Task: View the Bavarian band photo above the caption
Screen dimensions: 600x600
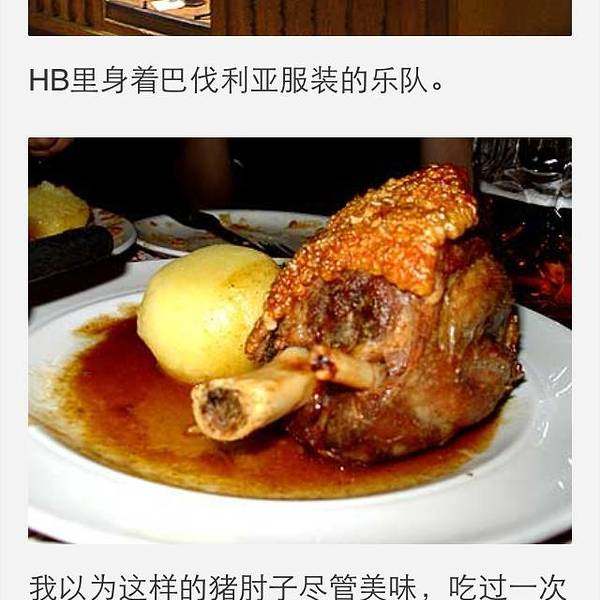Action: point(300,17)
